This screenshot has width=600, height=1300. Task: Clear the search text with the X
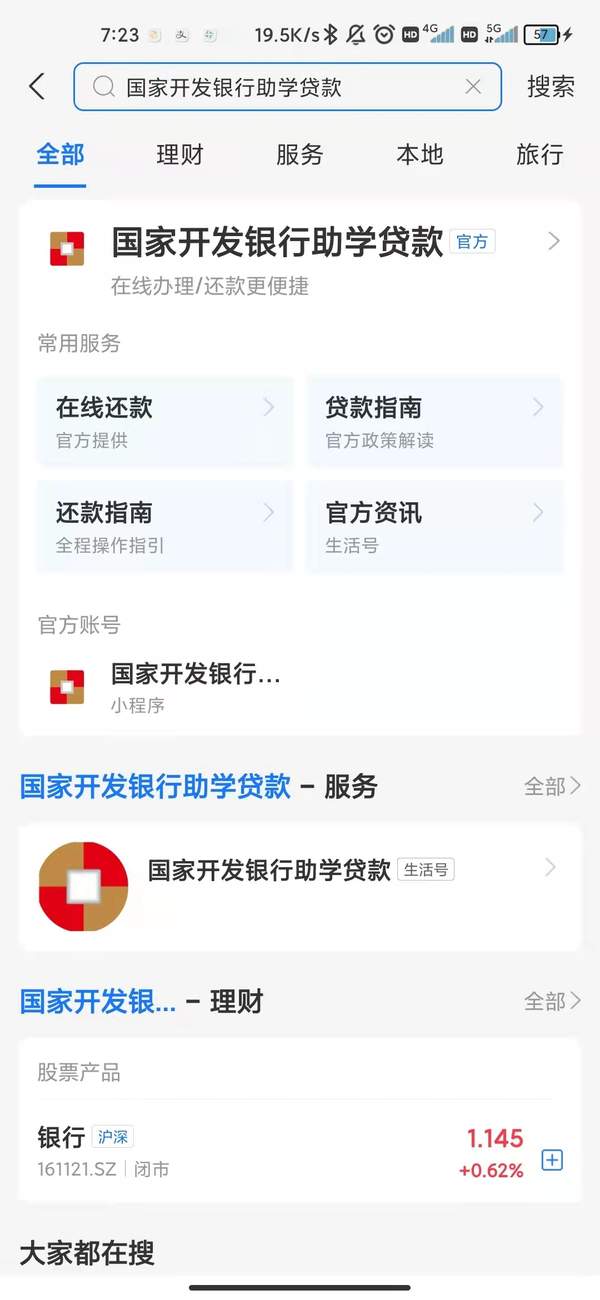pos(473,87)
